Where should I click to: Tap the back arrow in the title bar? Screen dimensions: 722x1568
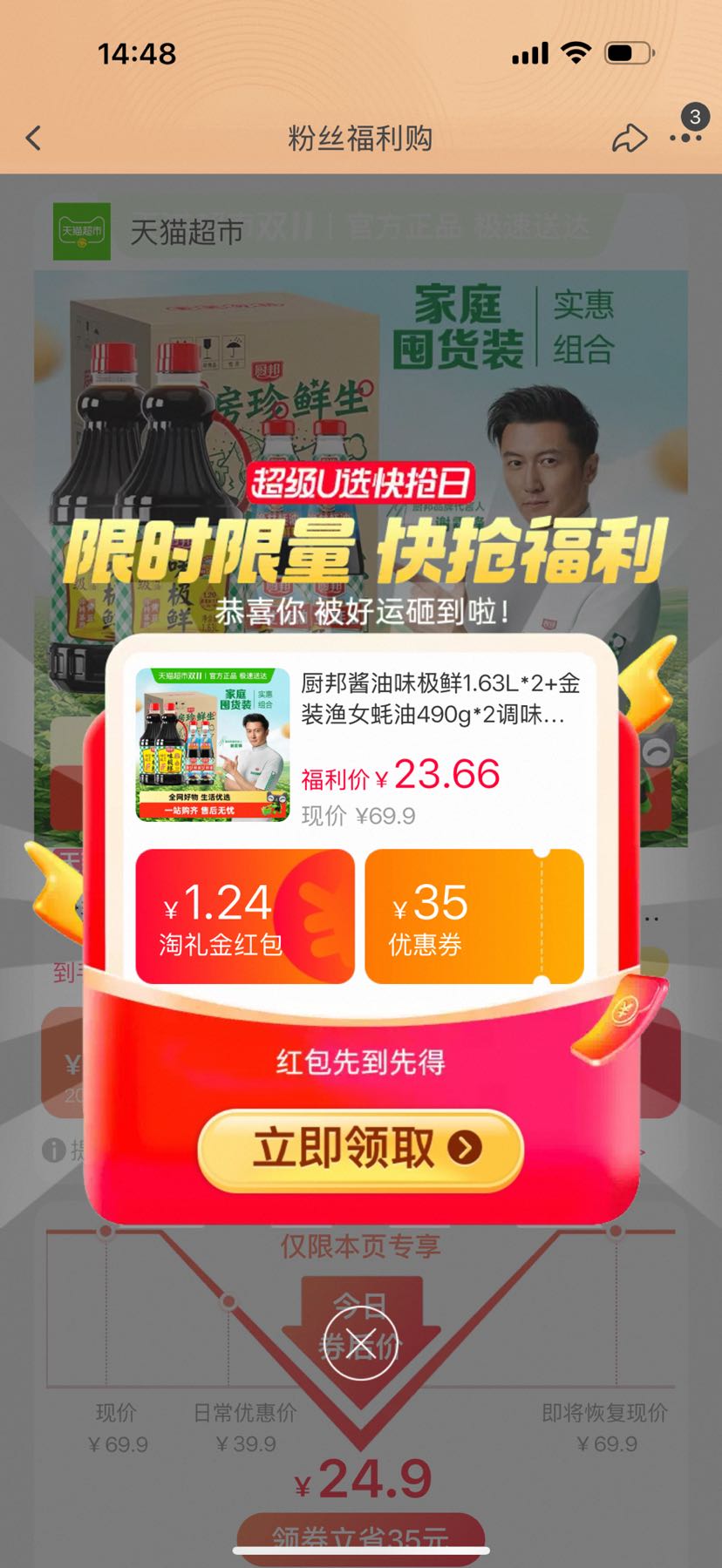[31, 138]
